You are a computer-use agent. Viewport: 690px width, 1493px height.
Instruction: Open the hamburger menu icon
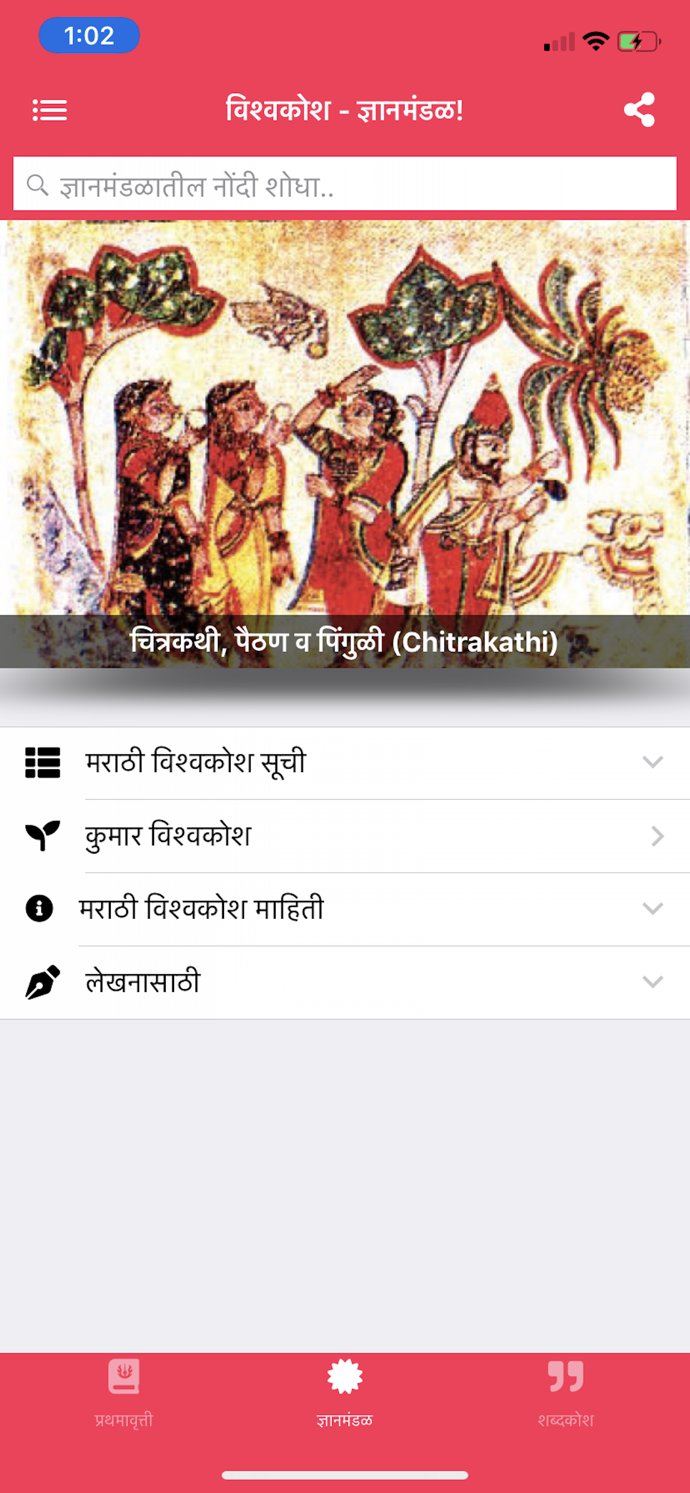(x=49, y=110)
